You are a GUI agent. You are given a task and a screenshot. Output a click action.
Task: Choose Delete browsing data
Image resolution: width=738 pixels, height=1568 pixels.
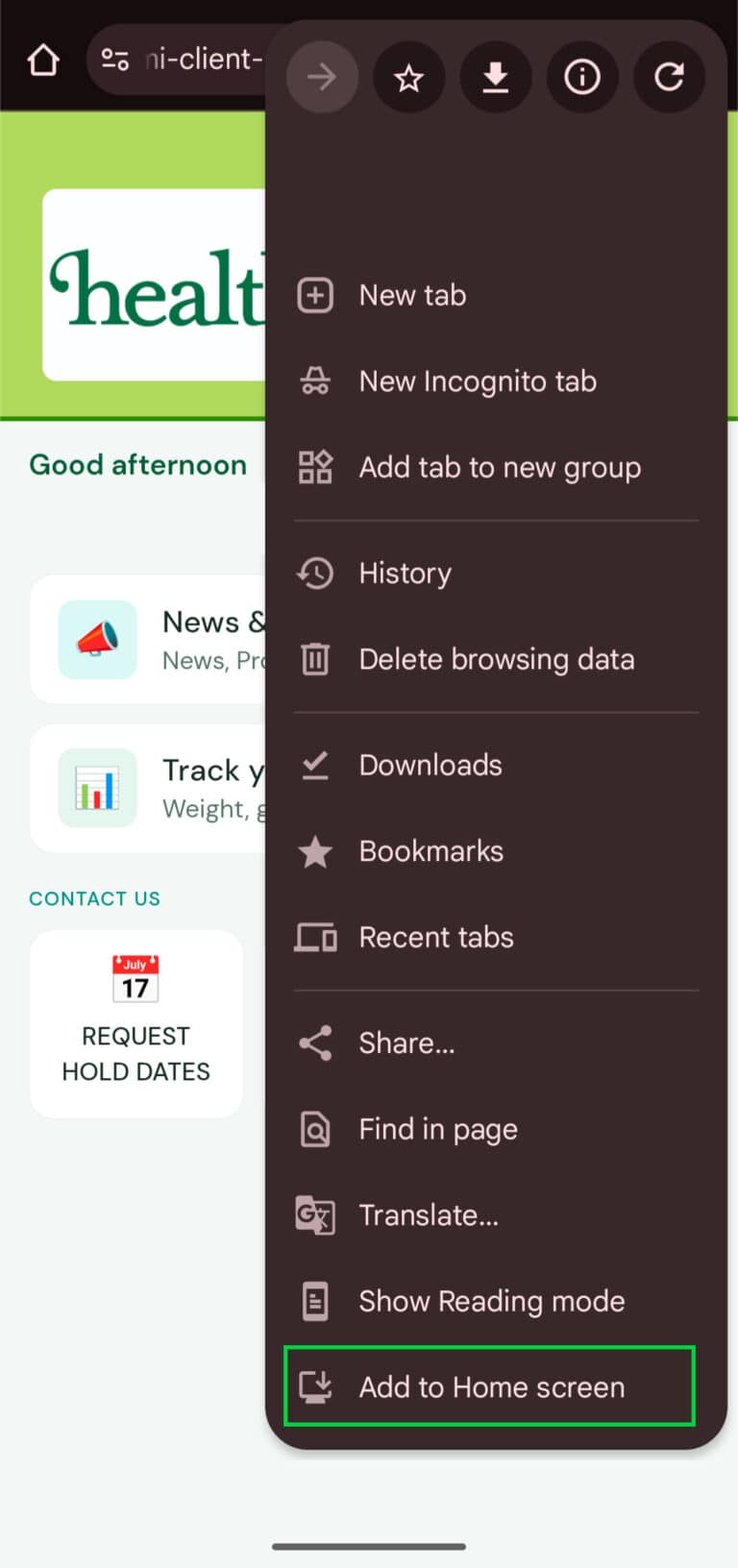(x=496, y=660)
